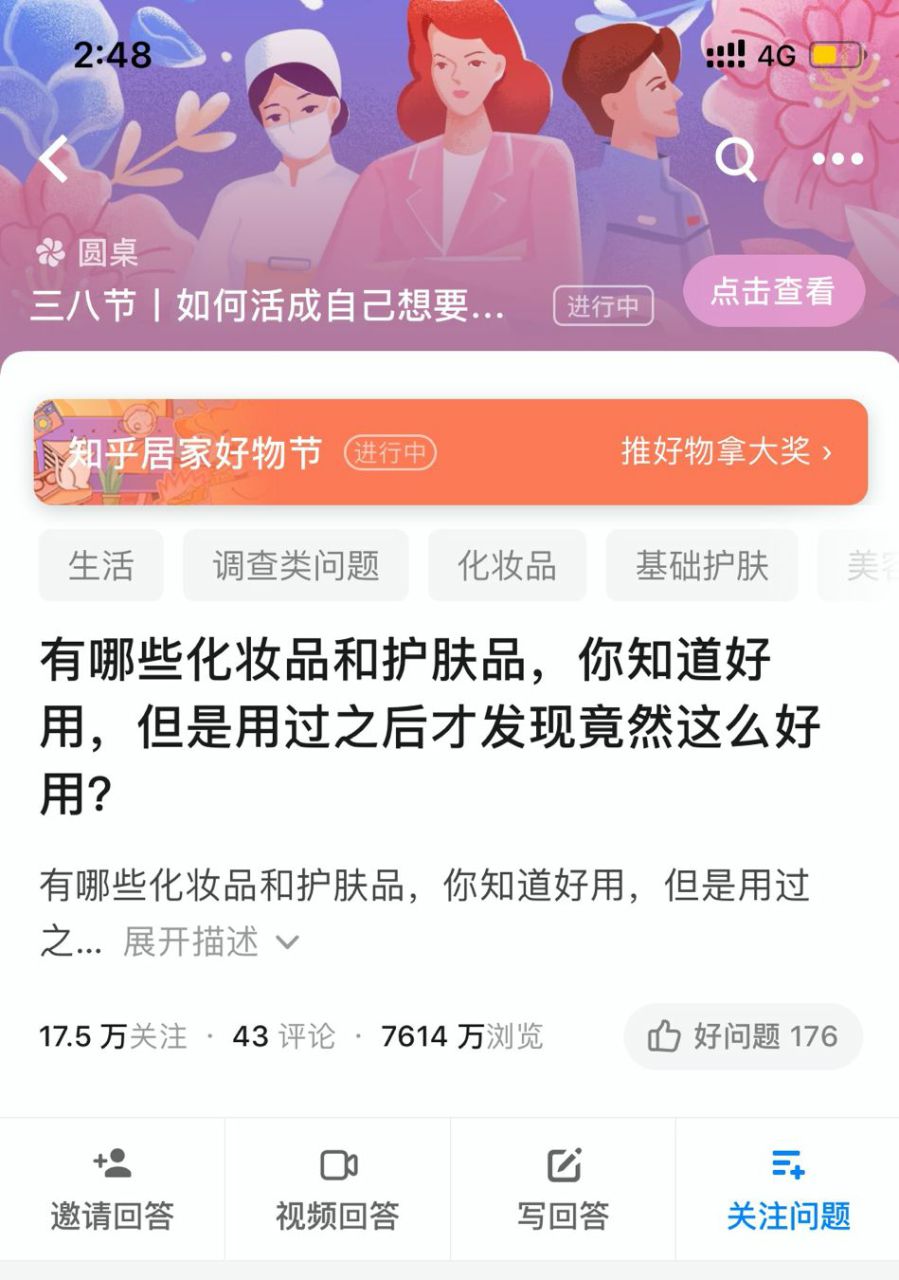This screenshot has height=1280, width=899.
Task: View the 43 评论 comments
Action: click(284, 1036)
